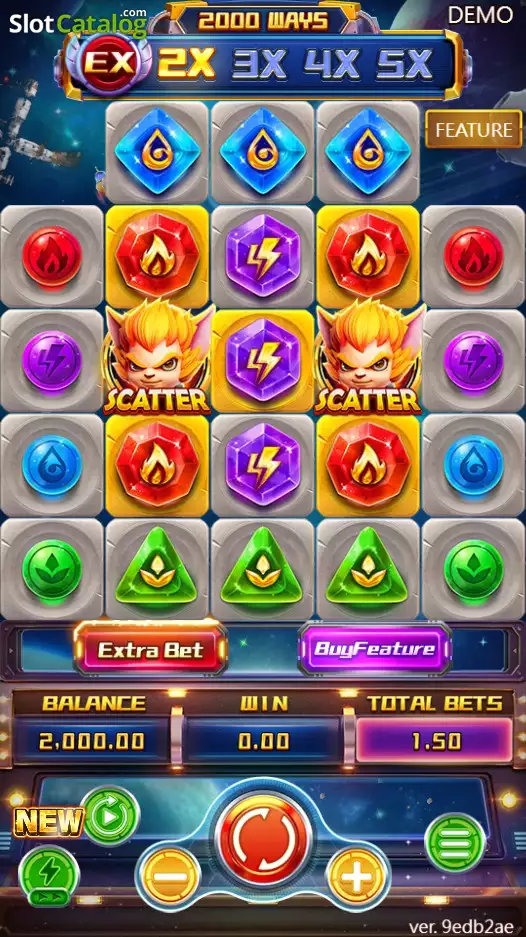The width and height of the screenshot is (526, 937).
Task: Increase the bet with the plus button
Action: tap(356, 876)
